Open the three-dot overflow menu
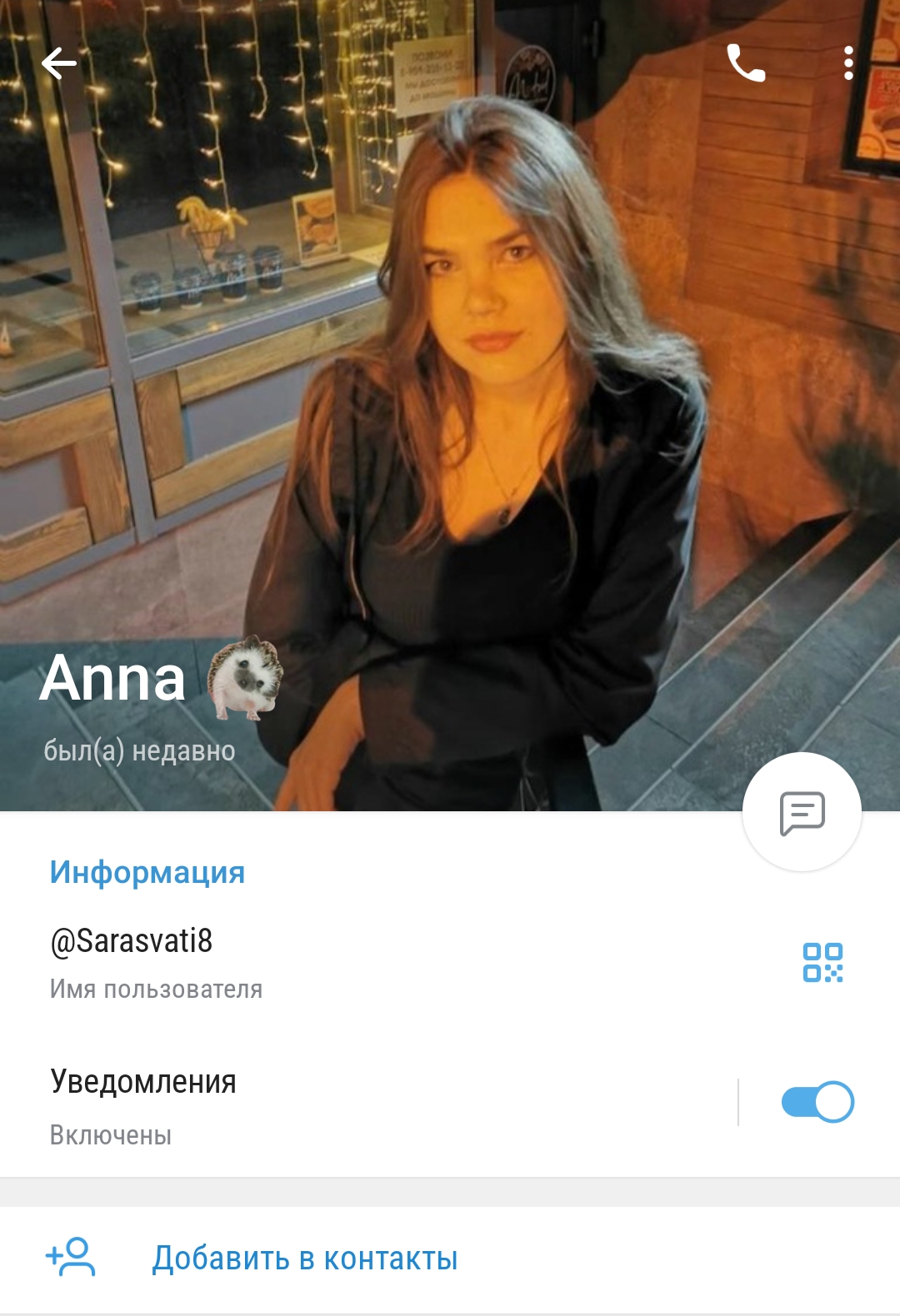 tap(848, 63)
